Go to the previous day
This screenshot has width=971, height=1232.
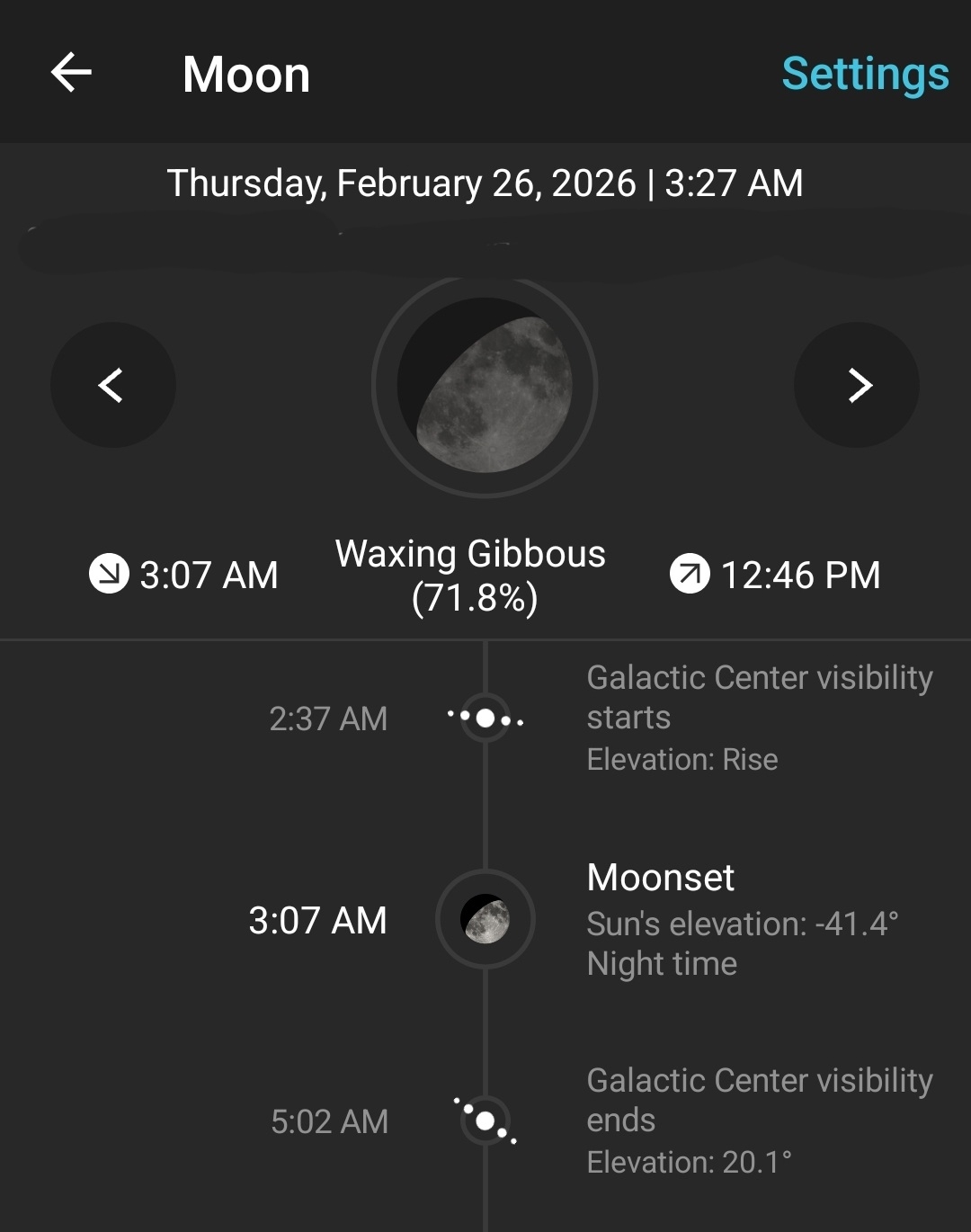point(112,385)
